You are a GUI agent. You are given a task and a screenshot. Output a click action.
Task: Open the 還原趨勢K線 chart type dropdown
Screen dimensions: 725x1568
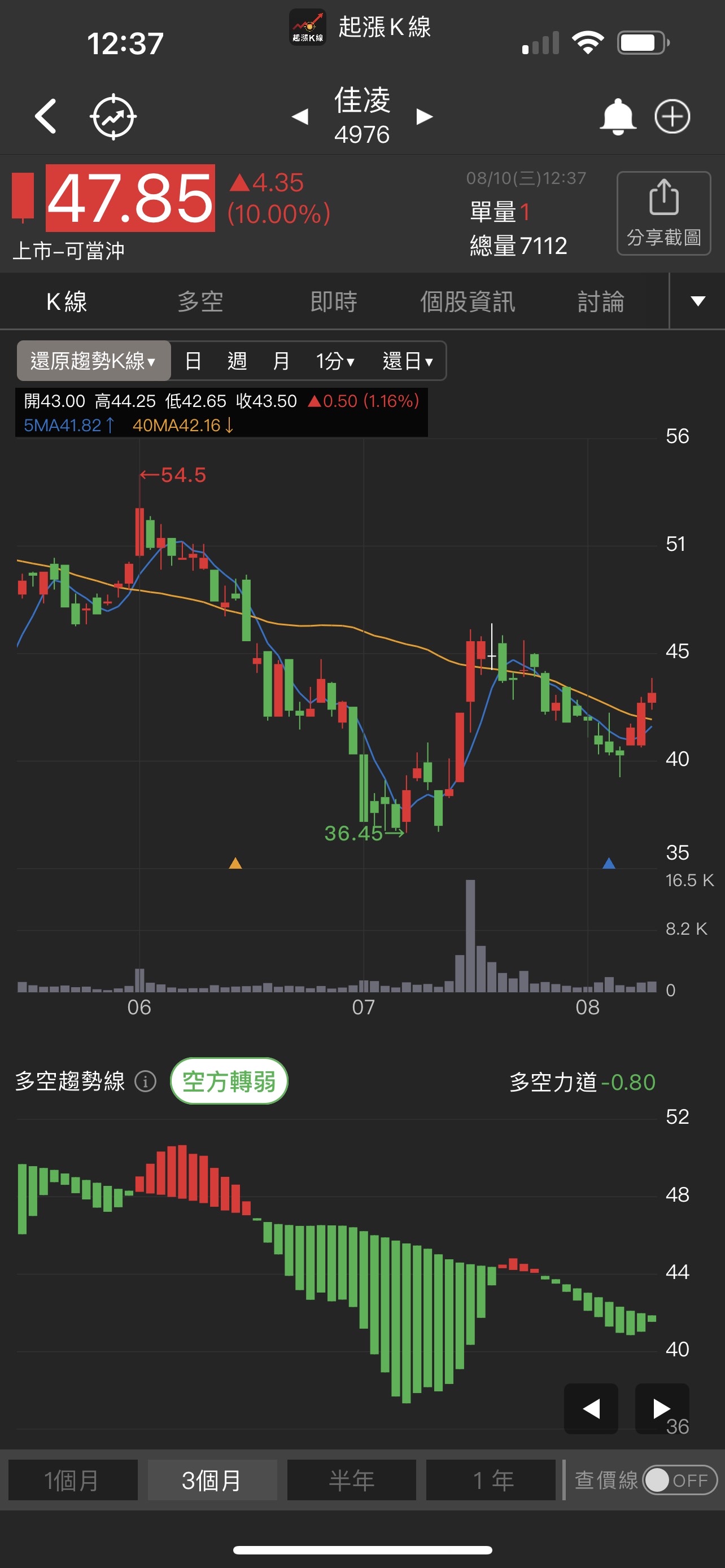[93, 361]
